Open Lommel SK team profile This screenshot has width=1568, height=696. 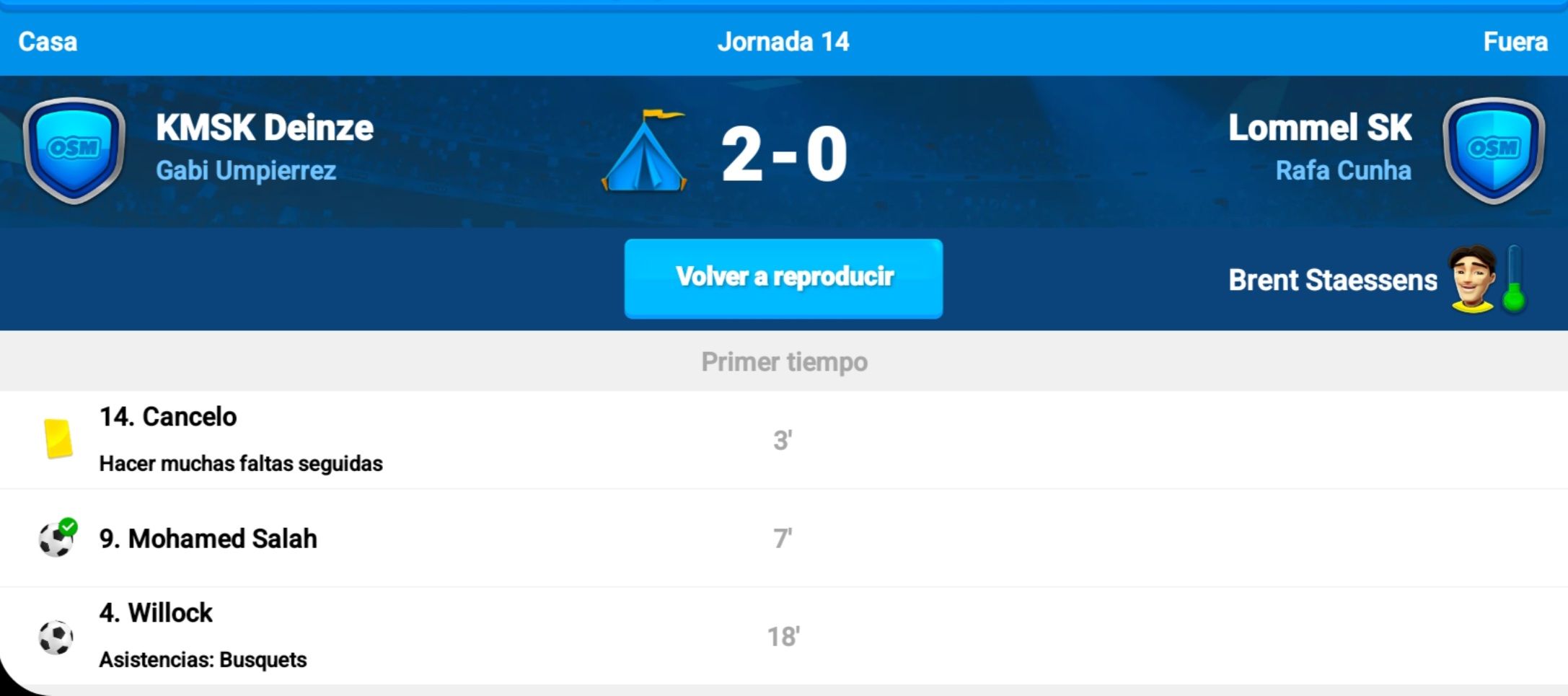point(1320,128)
